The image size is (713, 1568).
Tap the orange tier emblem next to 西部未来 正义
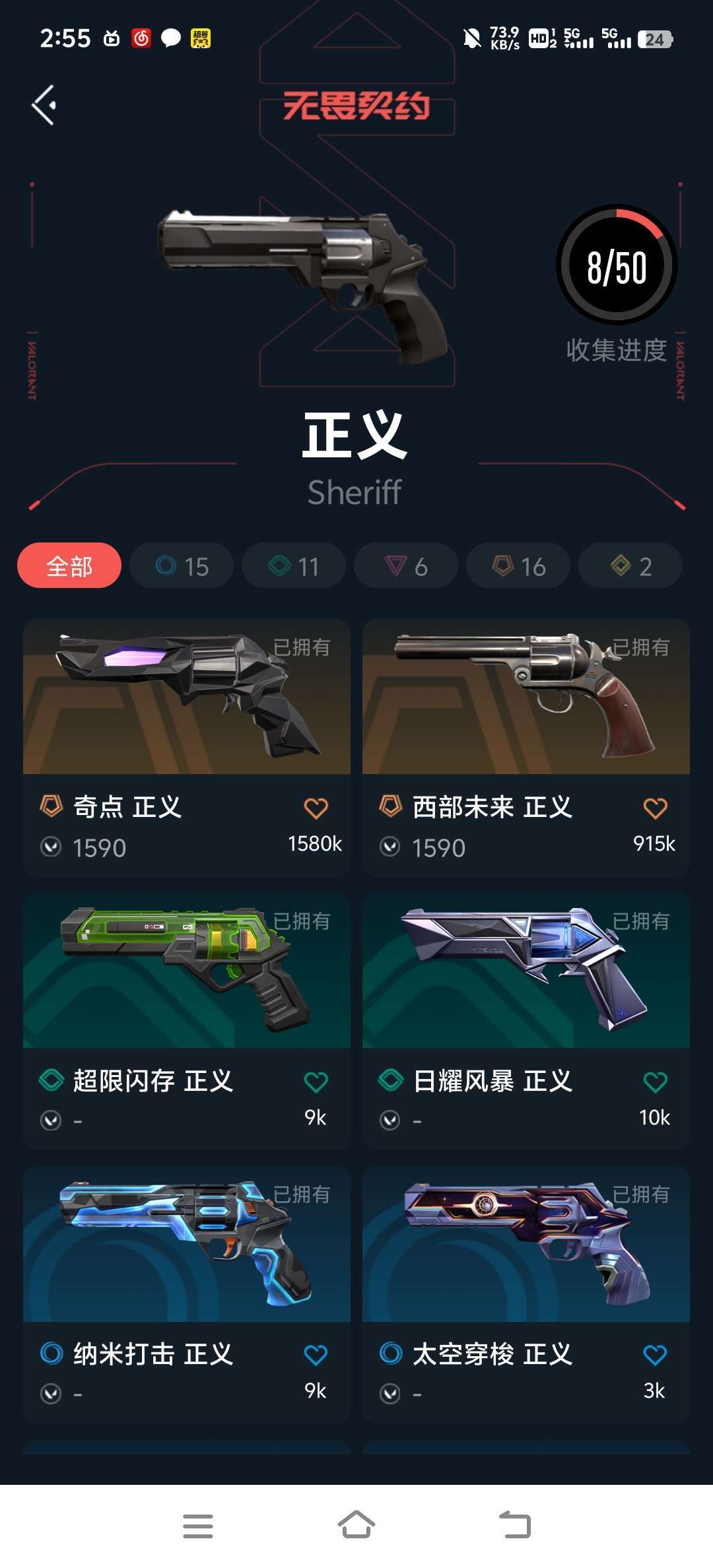pyautogui.click(x=390, y=806)
